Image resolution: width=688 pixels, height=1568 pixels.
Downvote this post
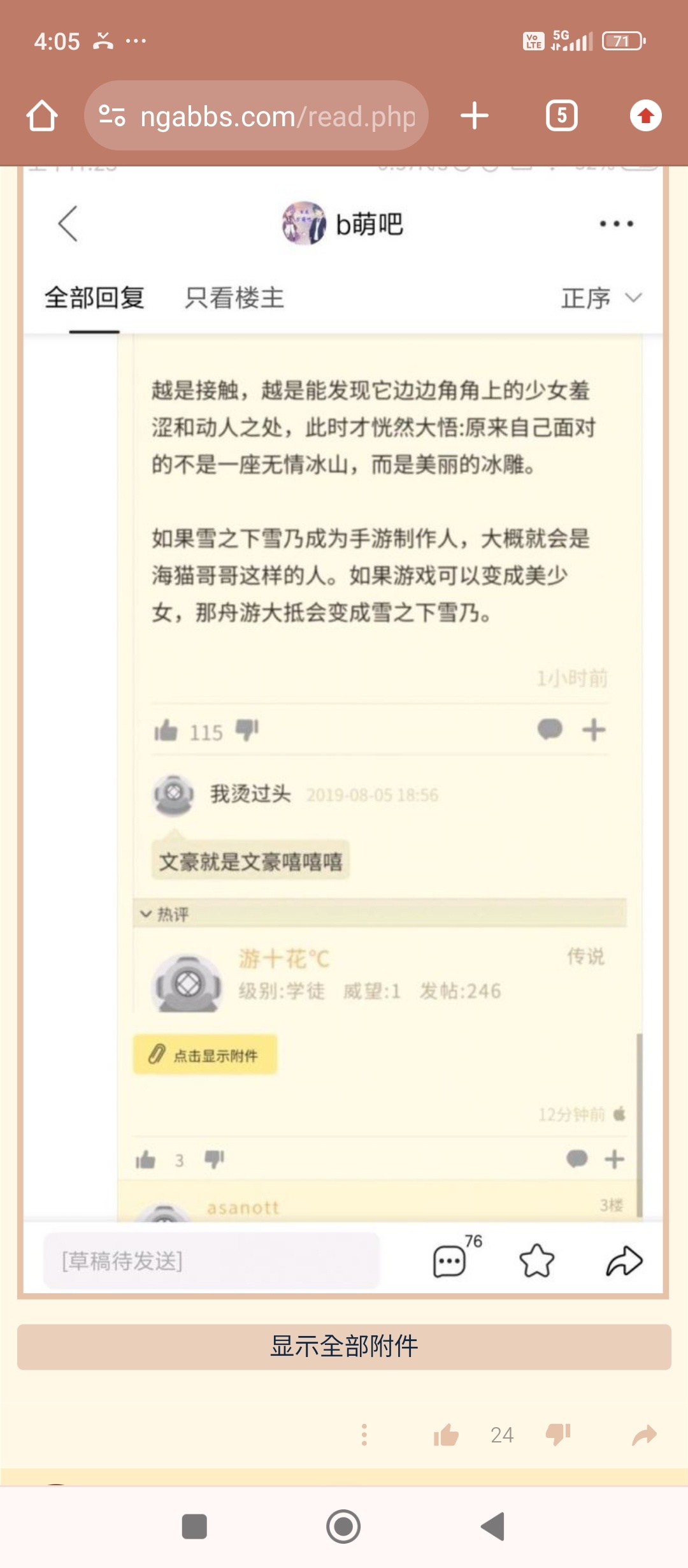558,1435
